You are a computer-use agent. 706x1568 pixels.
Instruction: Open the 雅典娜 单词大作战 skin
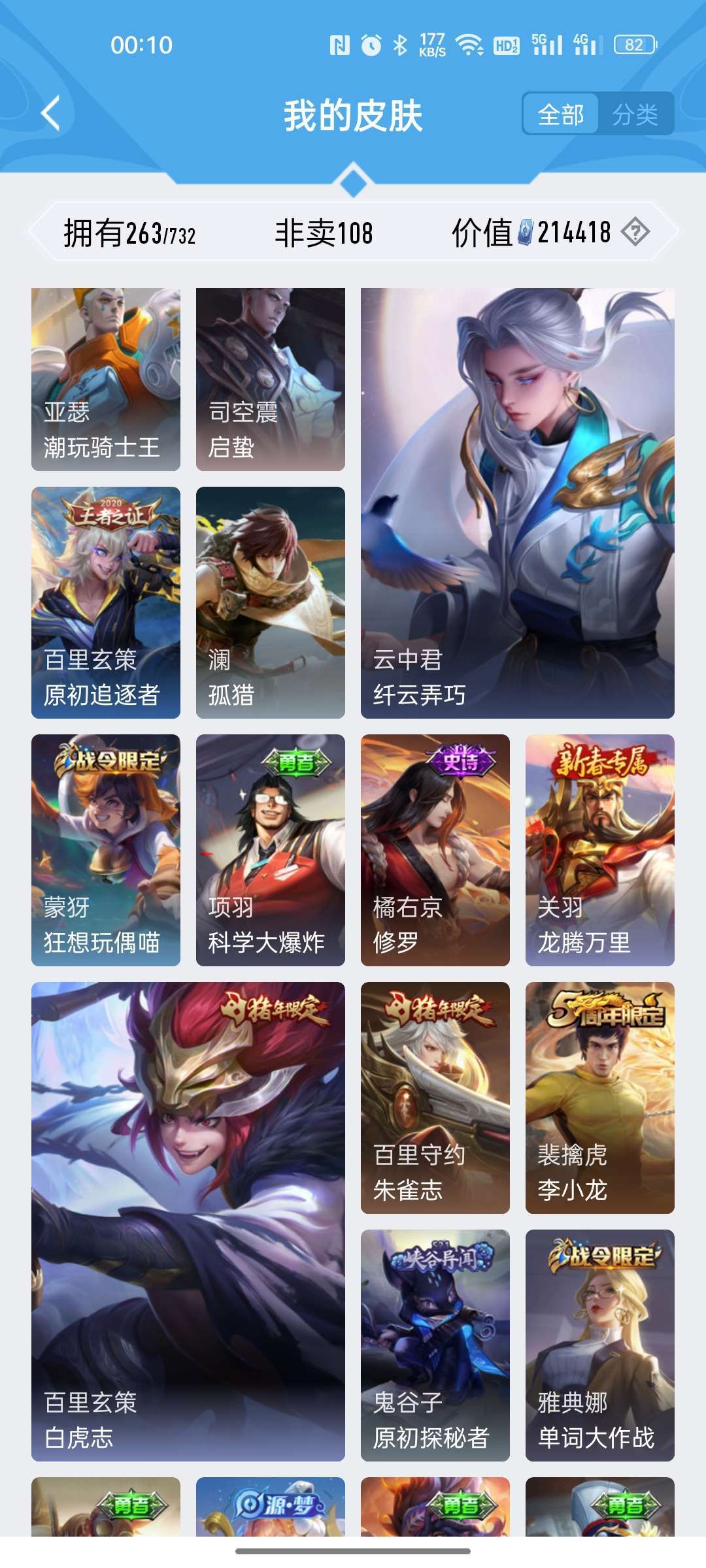click(x=600, y=1345)
